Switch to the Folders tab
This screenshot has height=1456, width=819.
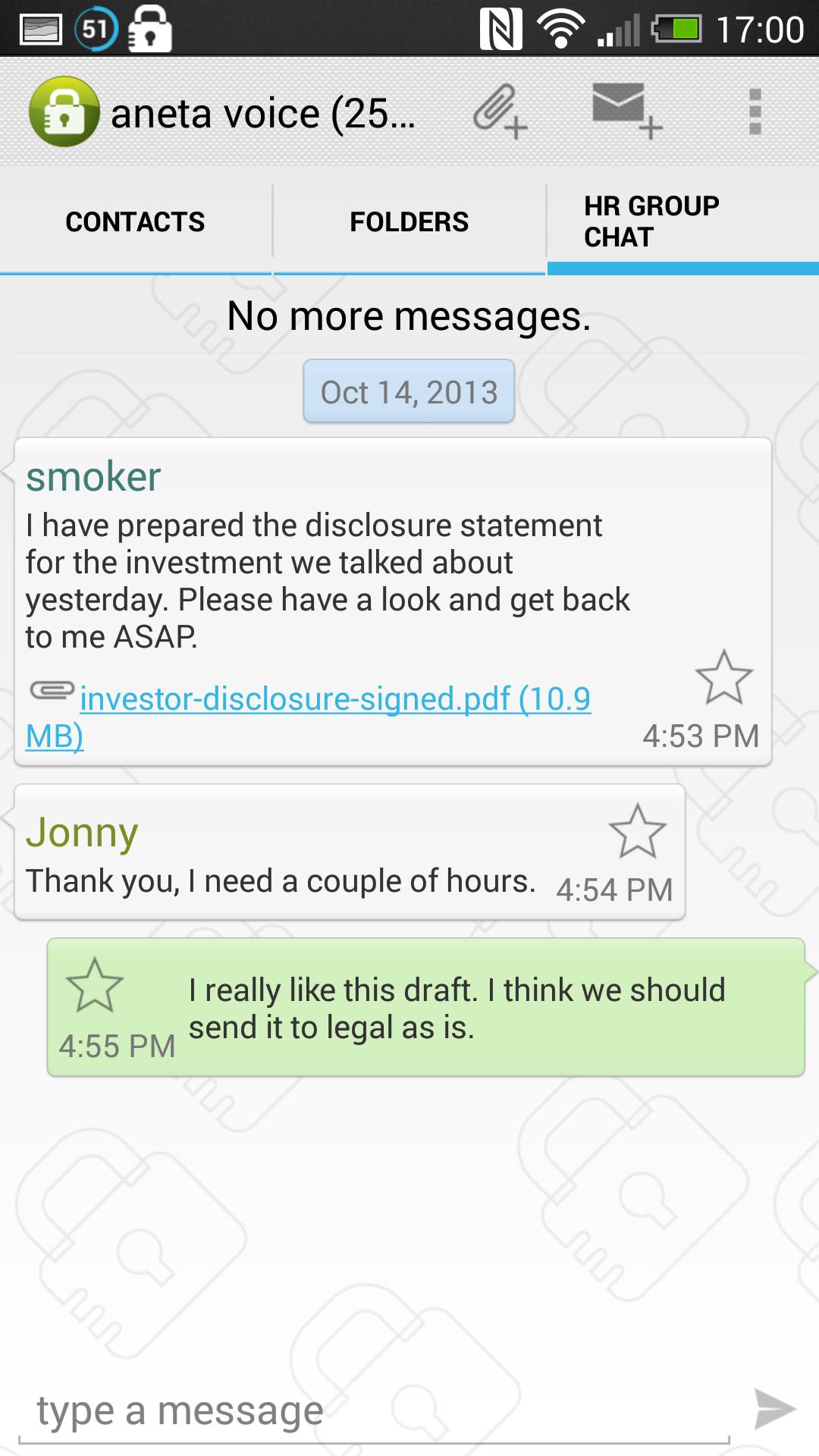tap(409, 221)
